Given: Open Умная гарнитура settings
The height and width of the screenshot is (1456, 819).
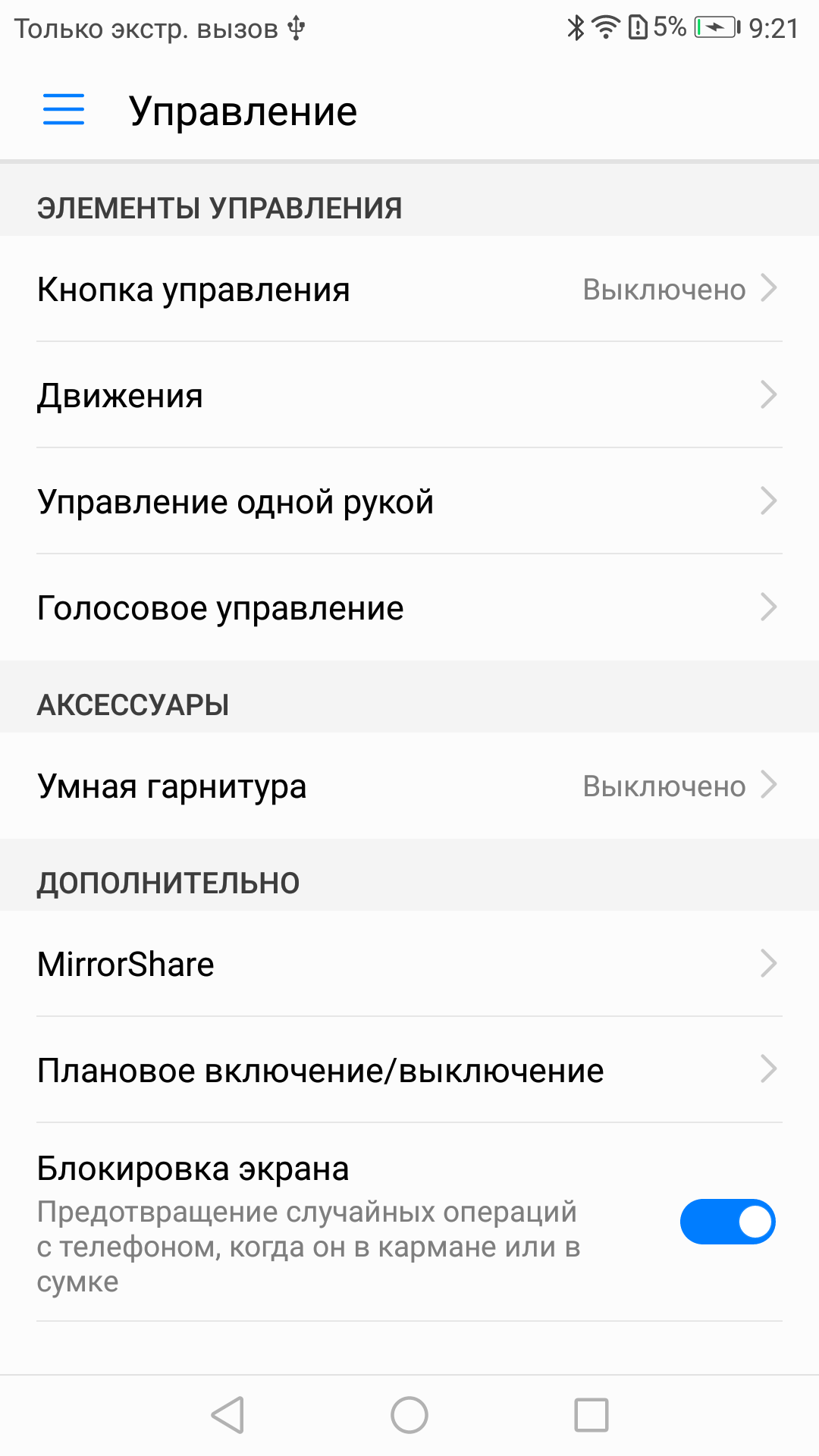Looking at the screenshot, I should click(x=409, y=786).
